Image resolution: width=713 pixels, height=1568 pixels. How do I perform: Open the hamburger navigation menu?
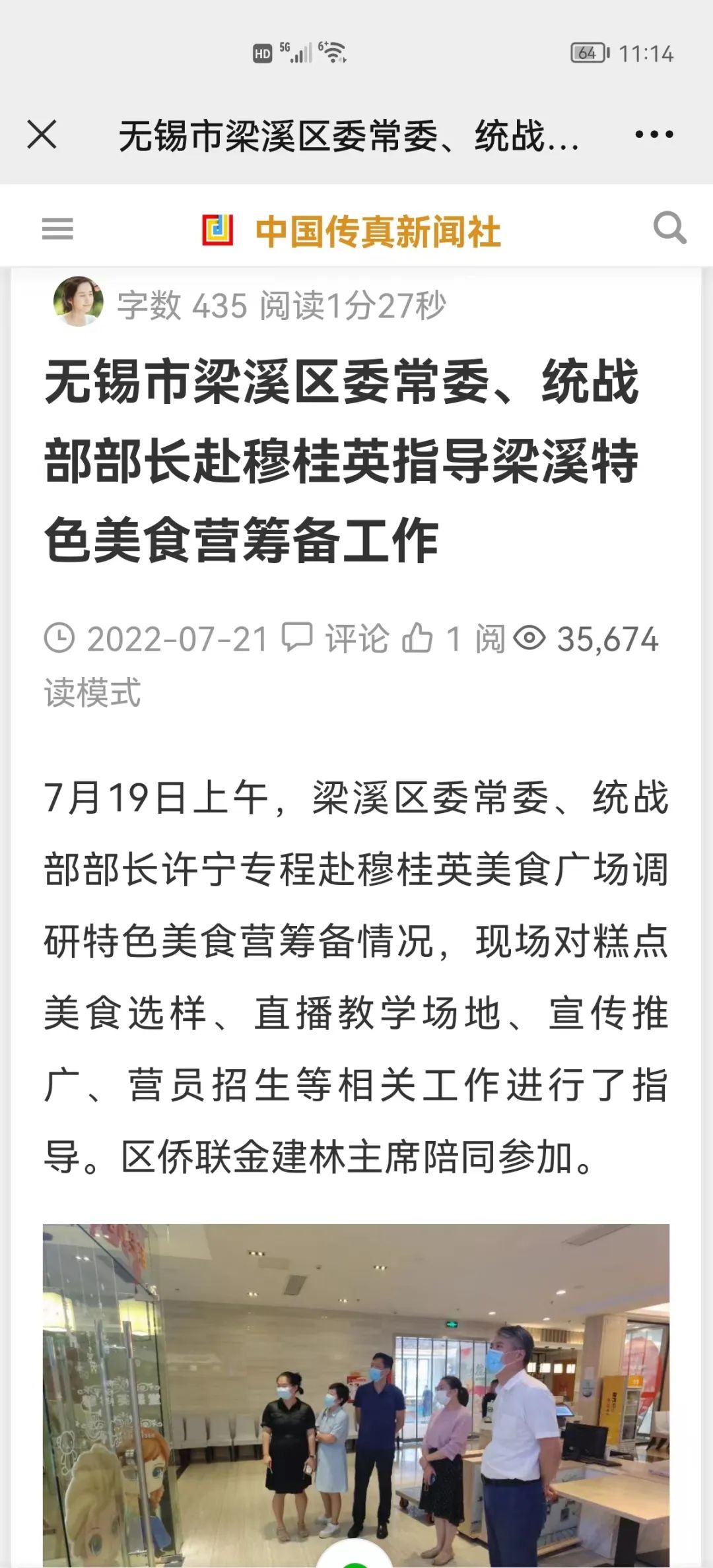57,229
